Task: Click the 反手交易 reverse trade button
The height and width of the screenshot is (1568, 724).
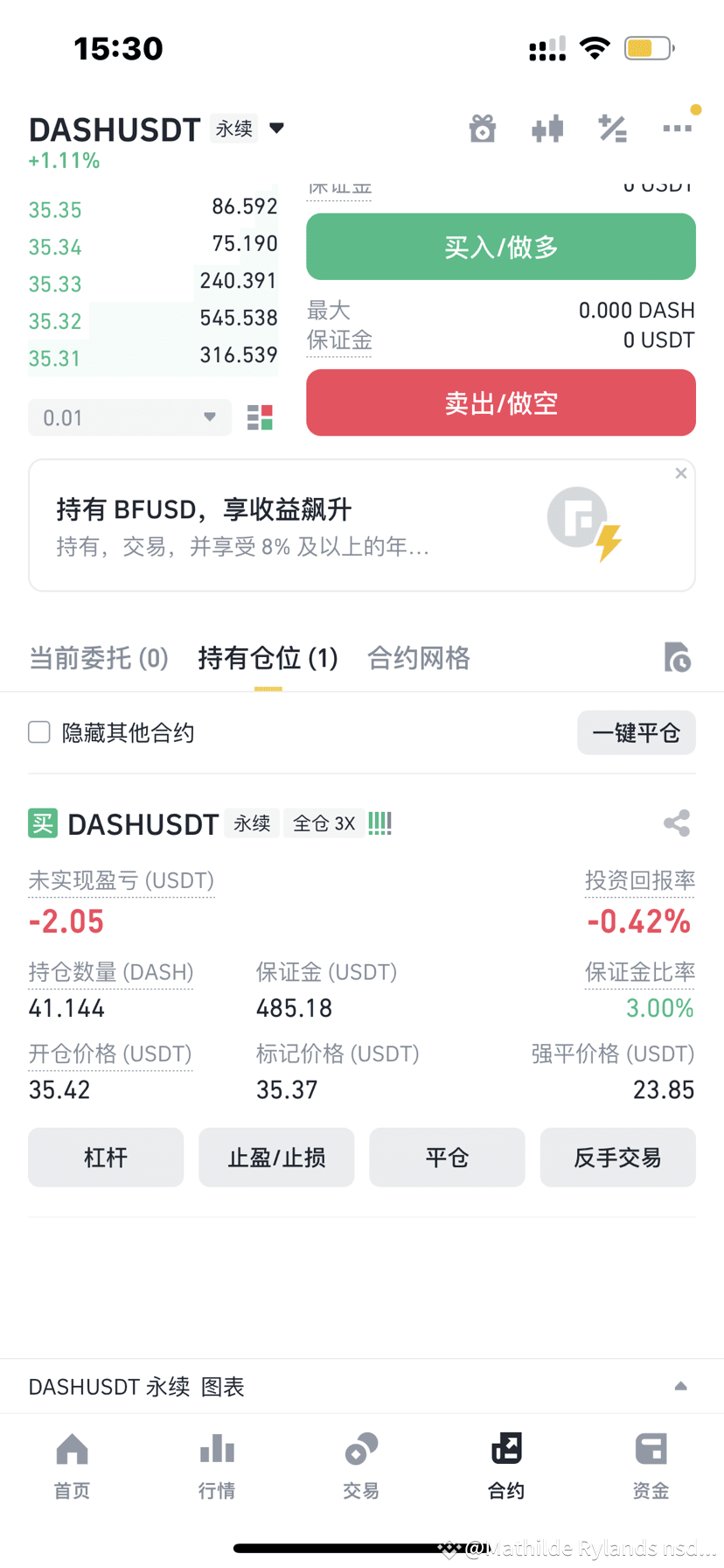Action: click(x=617, y=1157)
